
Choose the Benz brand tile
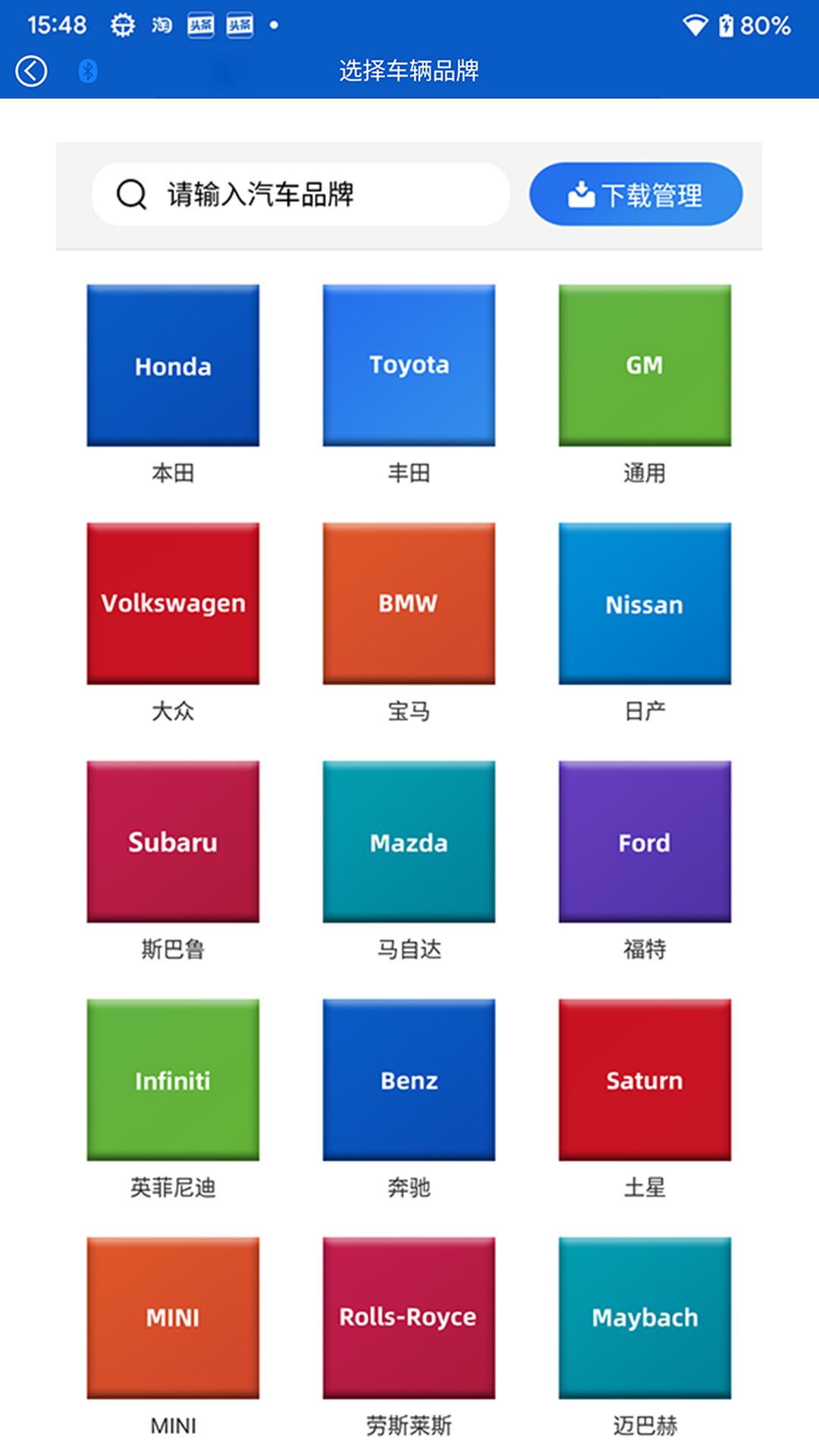click(x=409, y=1081)
